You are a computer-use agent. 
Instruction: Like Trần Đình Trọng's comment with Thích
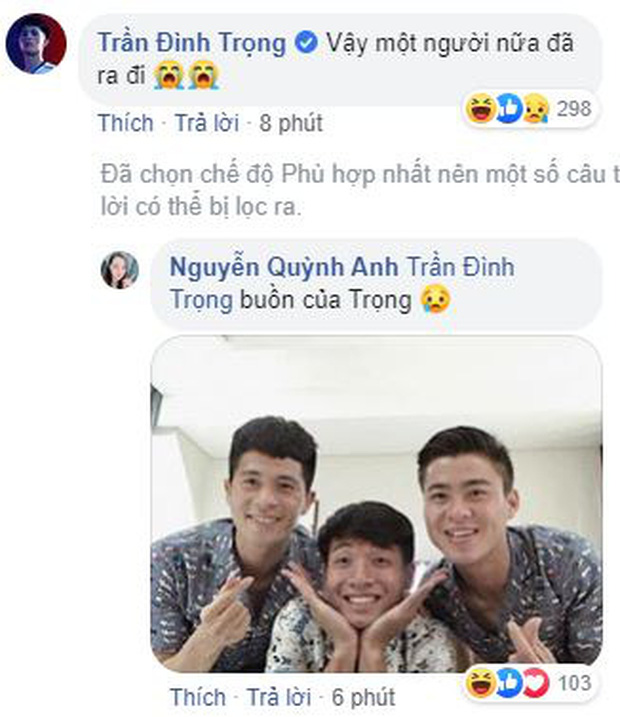[x=126, y=124]
